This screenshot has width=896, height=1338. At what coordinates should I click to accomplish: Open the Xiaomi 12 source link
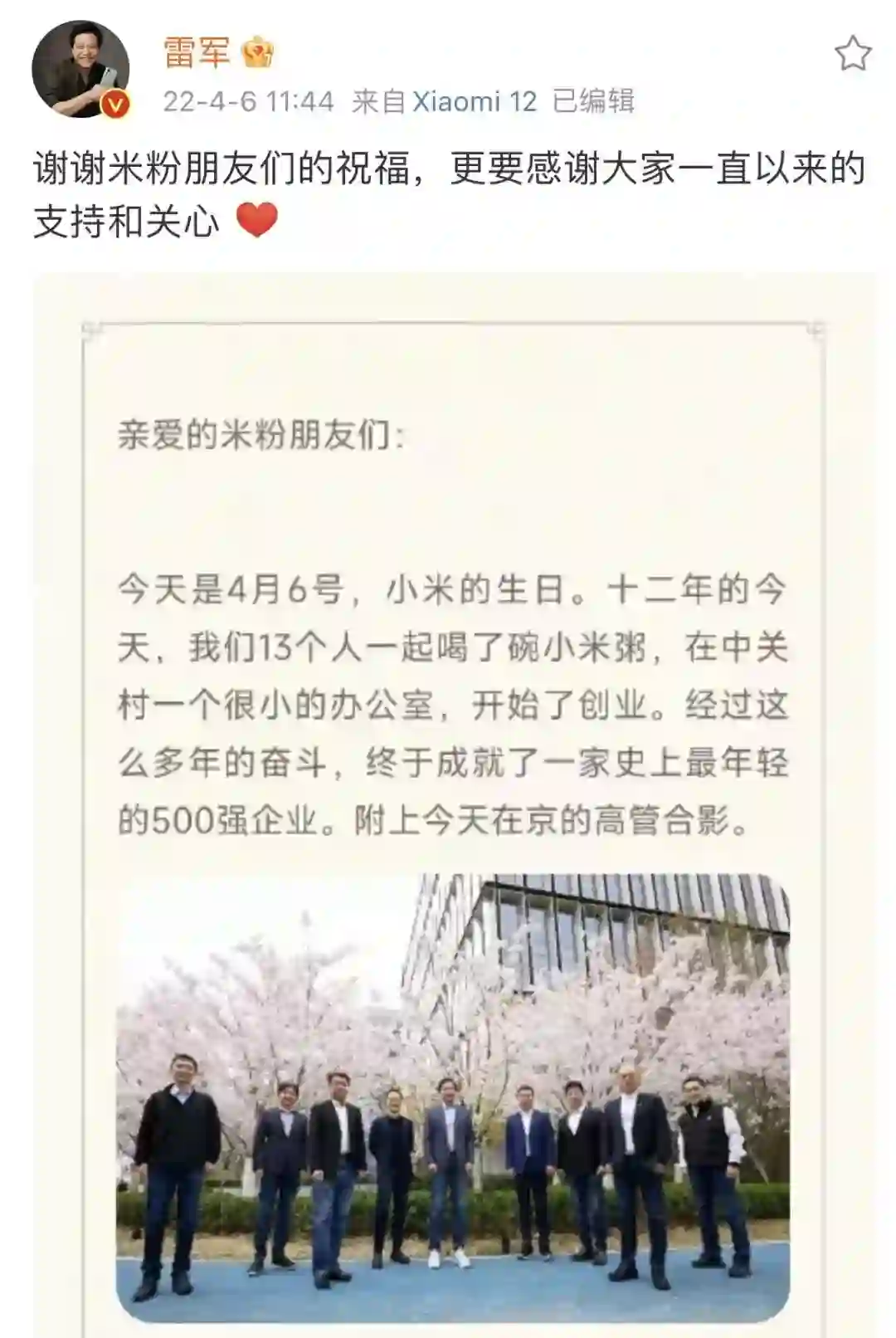click(475, 101)
